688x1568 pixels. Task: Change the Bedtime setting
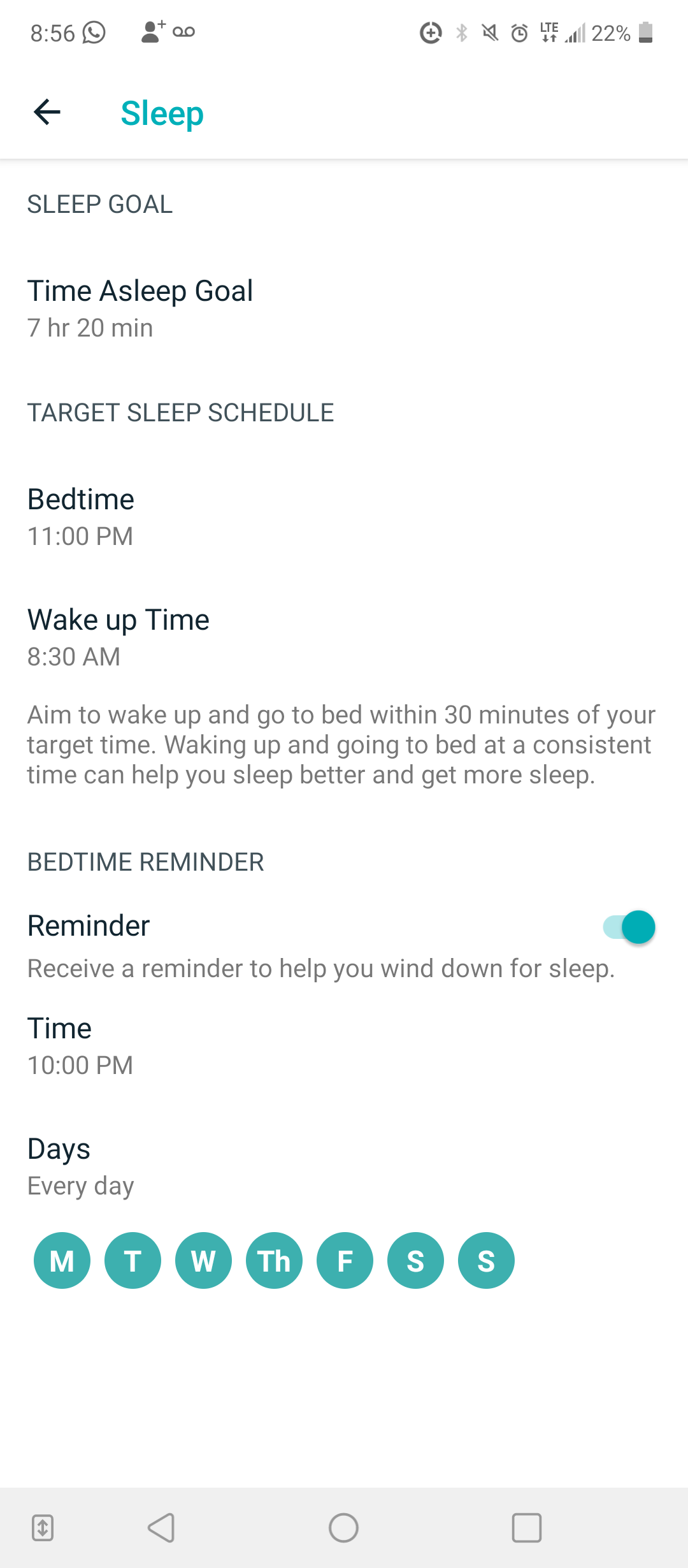(81, 516)
